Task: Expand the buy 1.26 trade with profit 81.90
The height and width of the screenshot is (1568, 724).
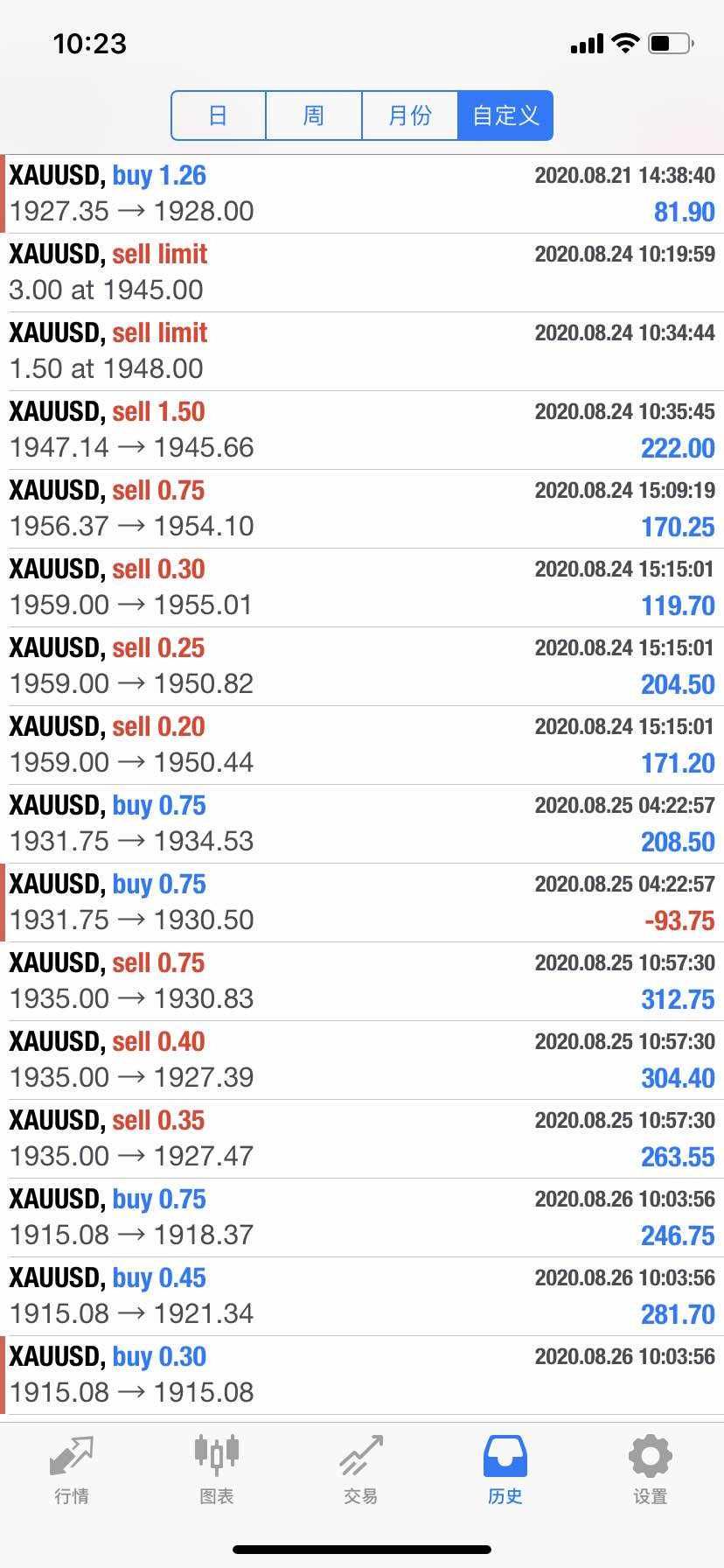Action: pos(362,194)
